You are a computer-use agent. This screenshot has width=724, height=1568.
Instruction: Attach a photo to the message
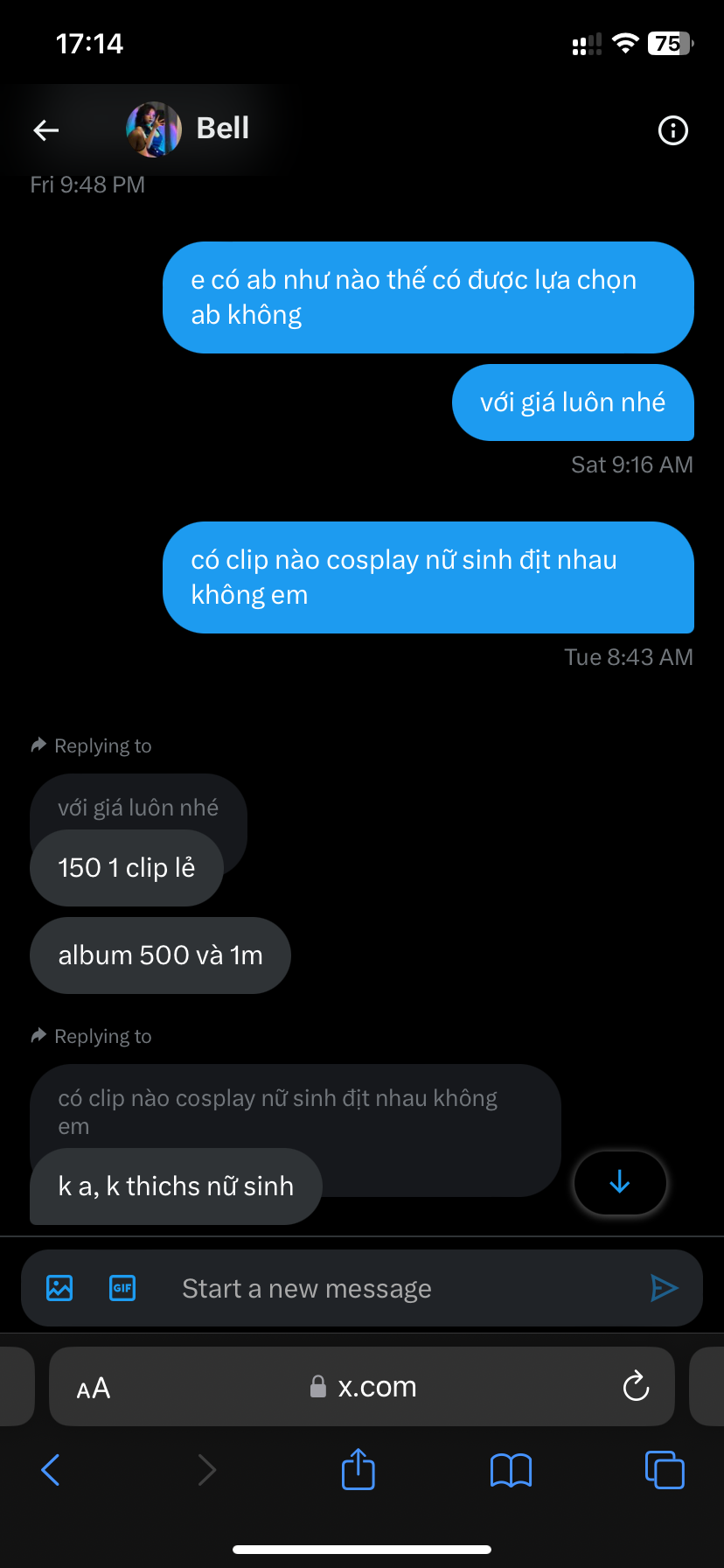[59, 1288]
